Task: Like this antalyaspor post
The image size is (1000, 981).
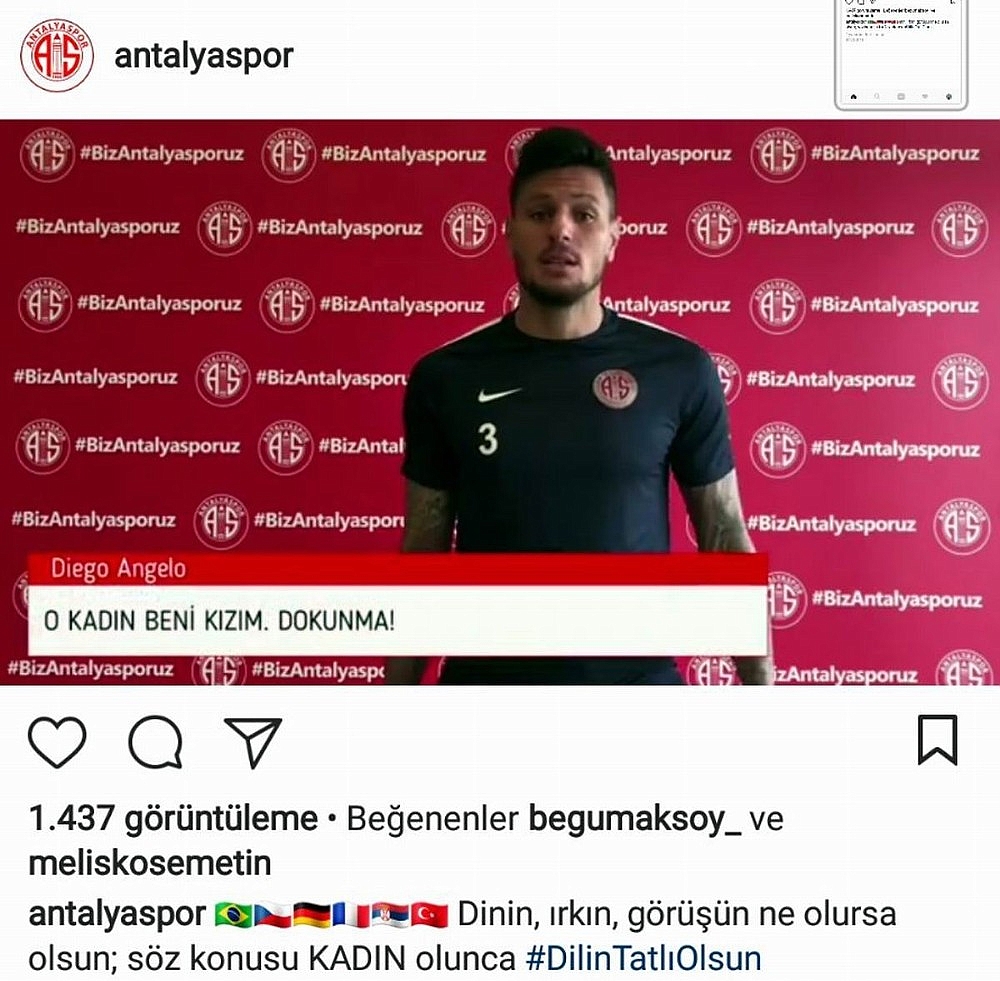Action: pos(57,742)
